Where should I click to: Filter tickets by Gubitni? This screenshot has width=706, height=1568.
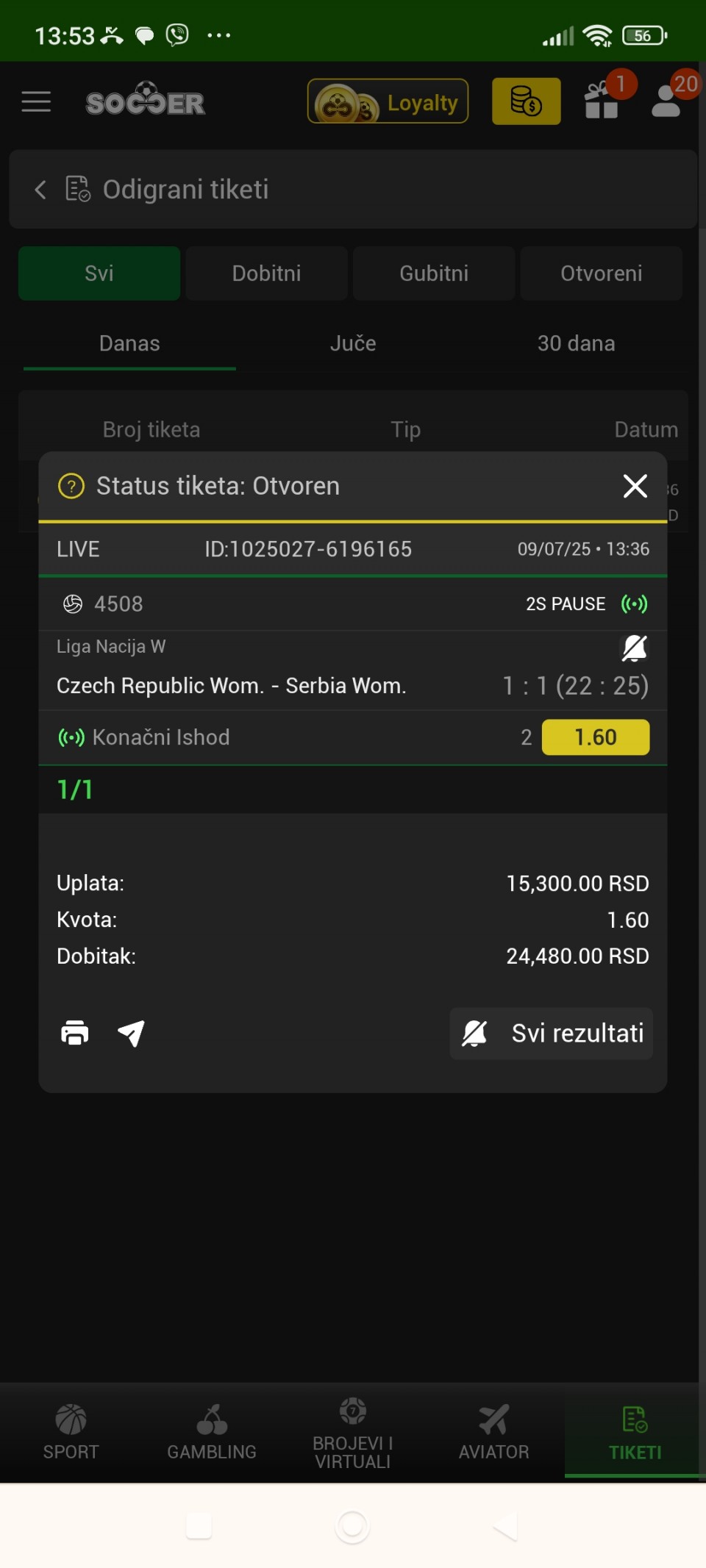434,273
